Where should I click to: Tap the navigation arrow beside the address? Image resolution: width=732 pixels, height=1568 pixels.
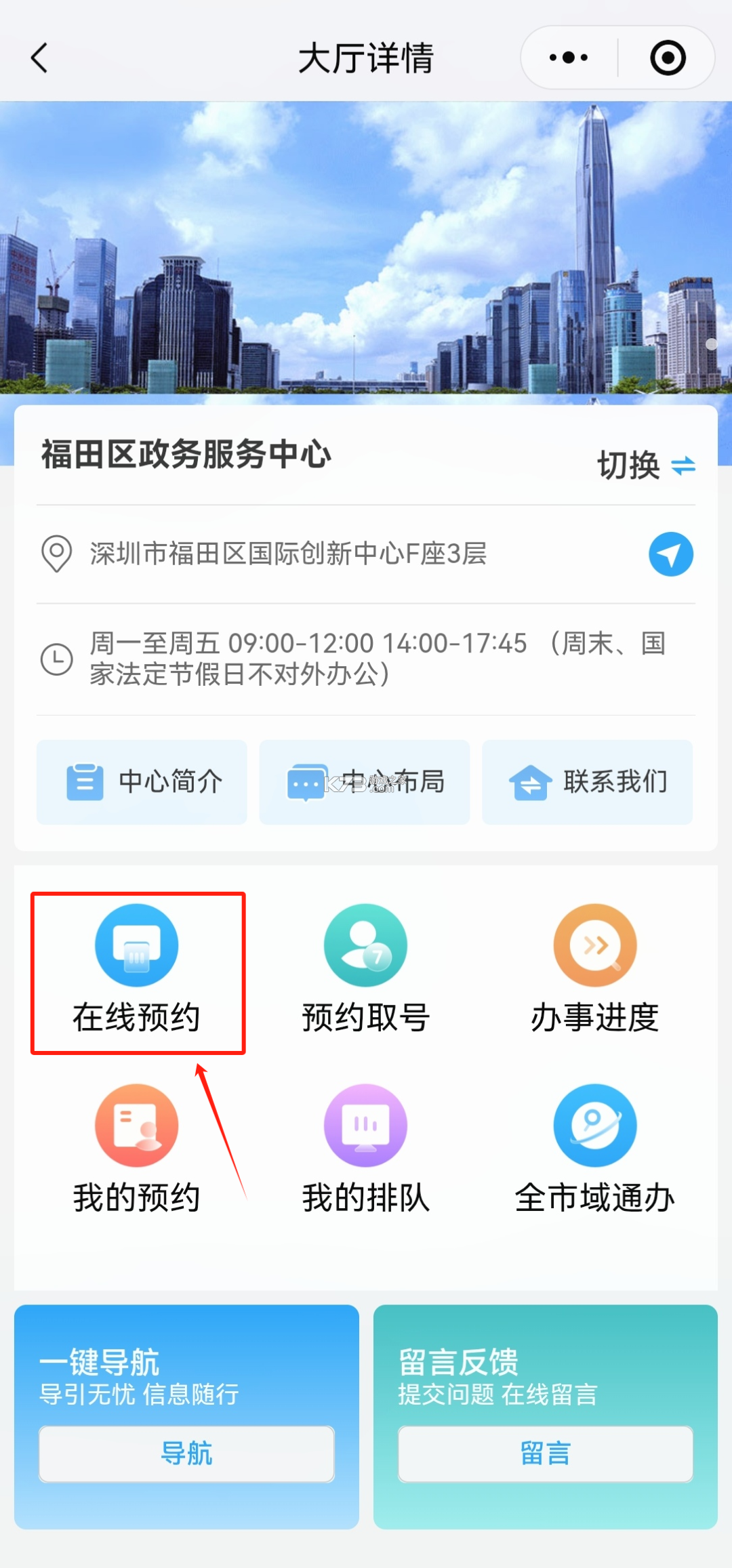tap(670, 554)
